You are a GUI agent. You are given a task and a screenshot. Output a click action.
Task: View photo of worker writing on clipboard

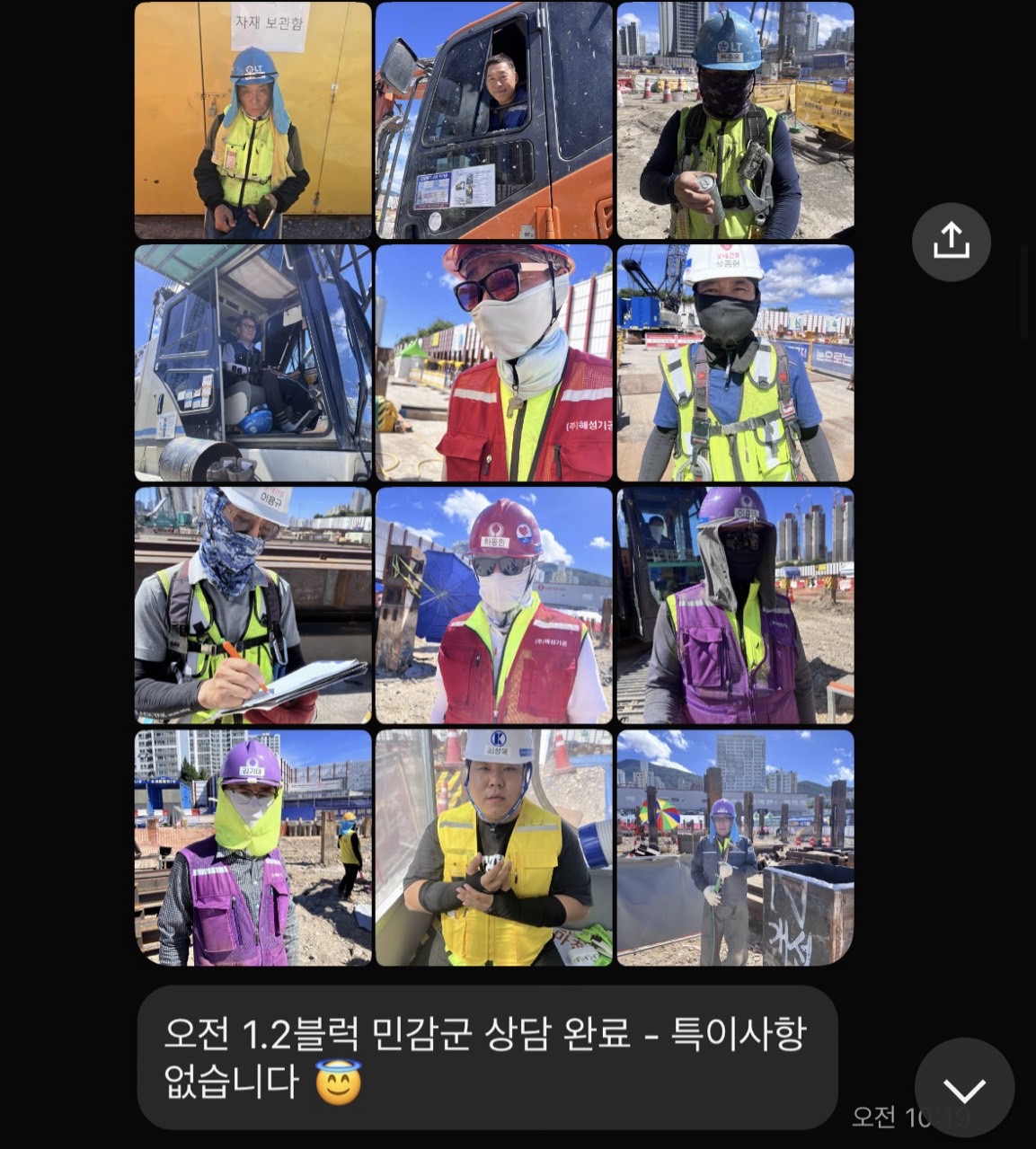(252, 605)
